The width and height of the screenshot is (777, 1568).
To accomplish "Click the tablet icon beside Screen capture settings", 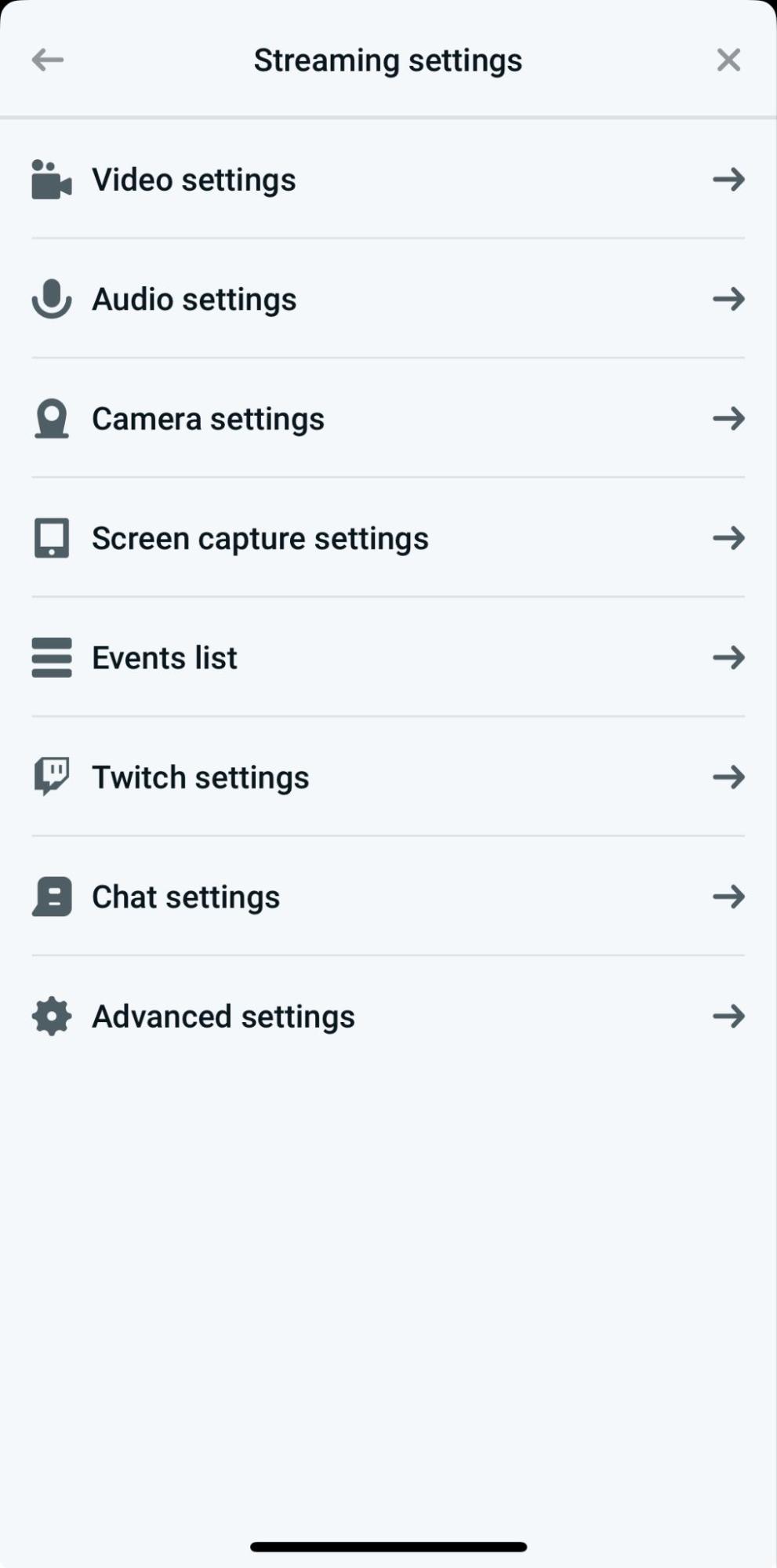I will pyautogui.click(x=51, y=538).
